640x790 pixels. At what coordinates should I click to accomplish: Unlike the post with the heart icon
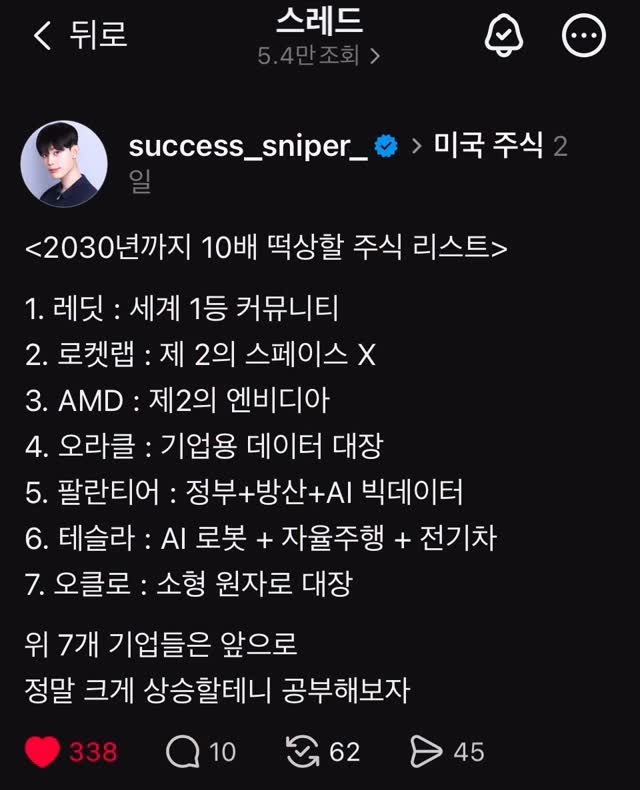pos(42,752)
